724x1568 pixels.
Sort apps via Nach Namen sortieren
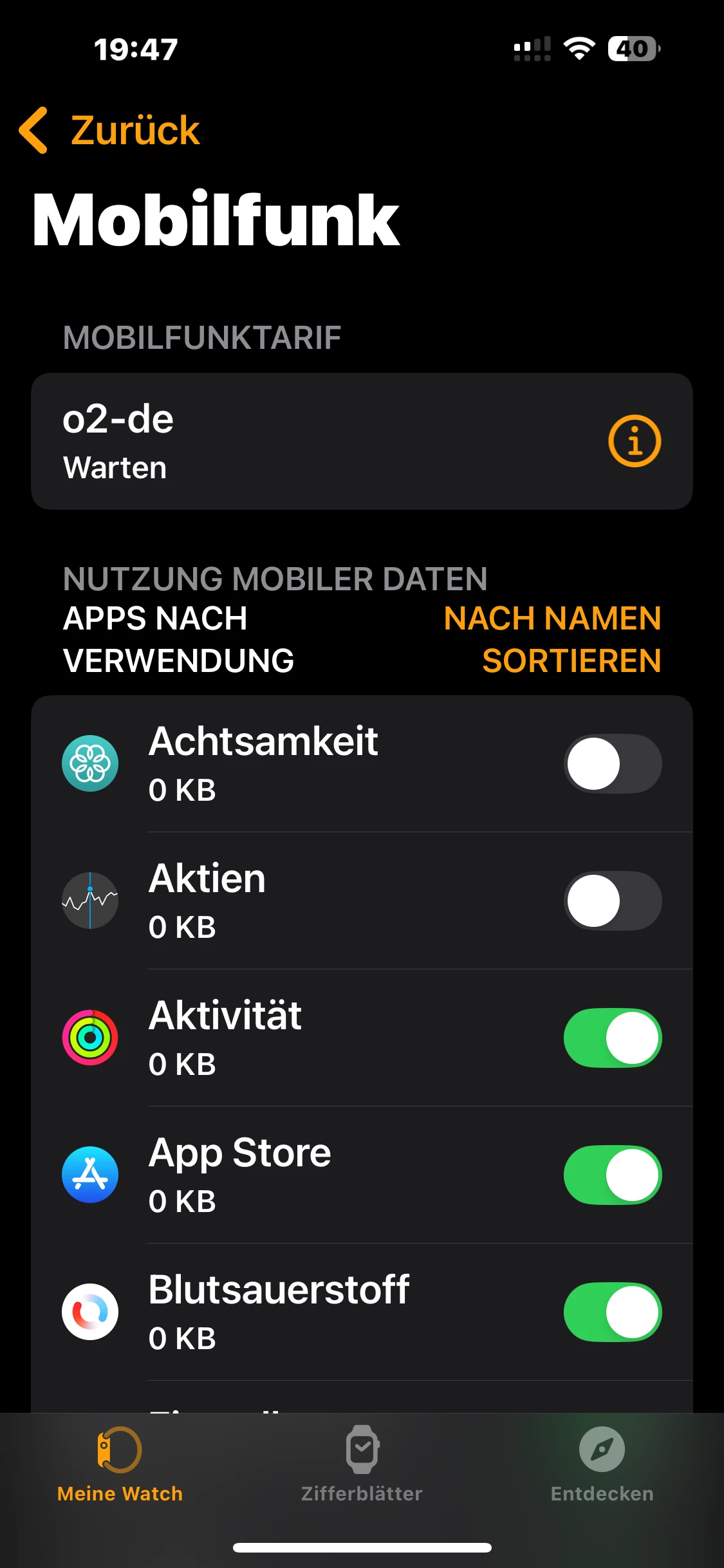click(x=552, y=639)
